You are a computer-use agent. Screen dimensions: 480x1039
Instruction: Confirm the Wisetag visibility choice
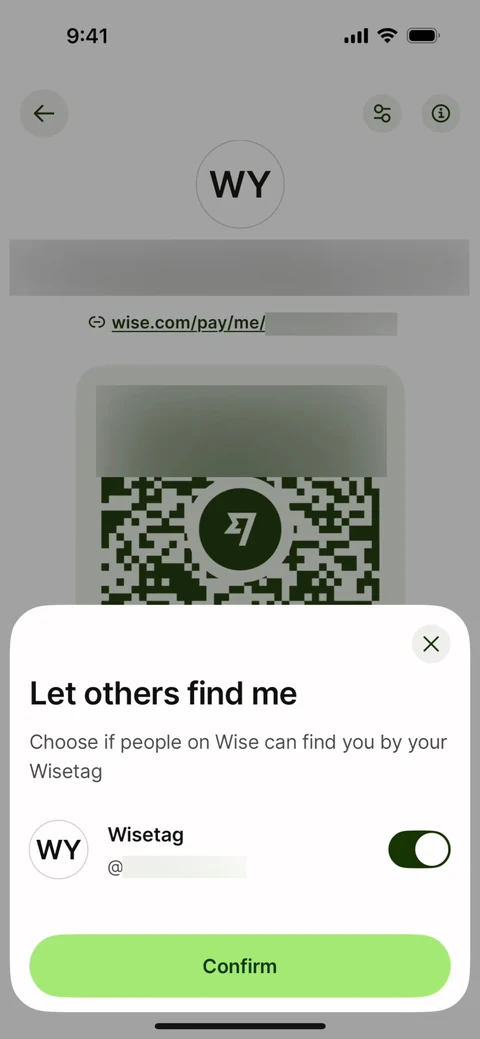coord(239,965)
